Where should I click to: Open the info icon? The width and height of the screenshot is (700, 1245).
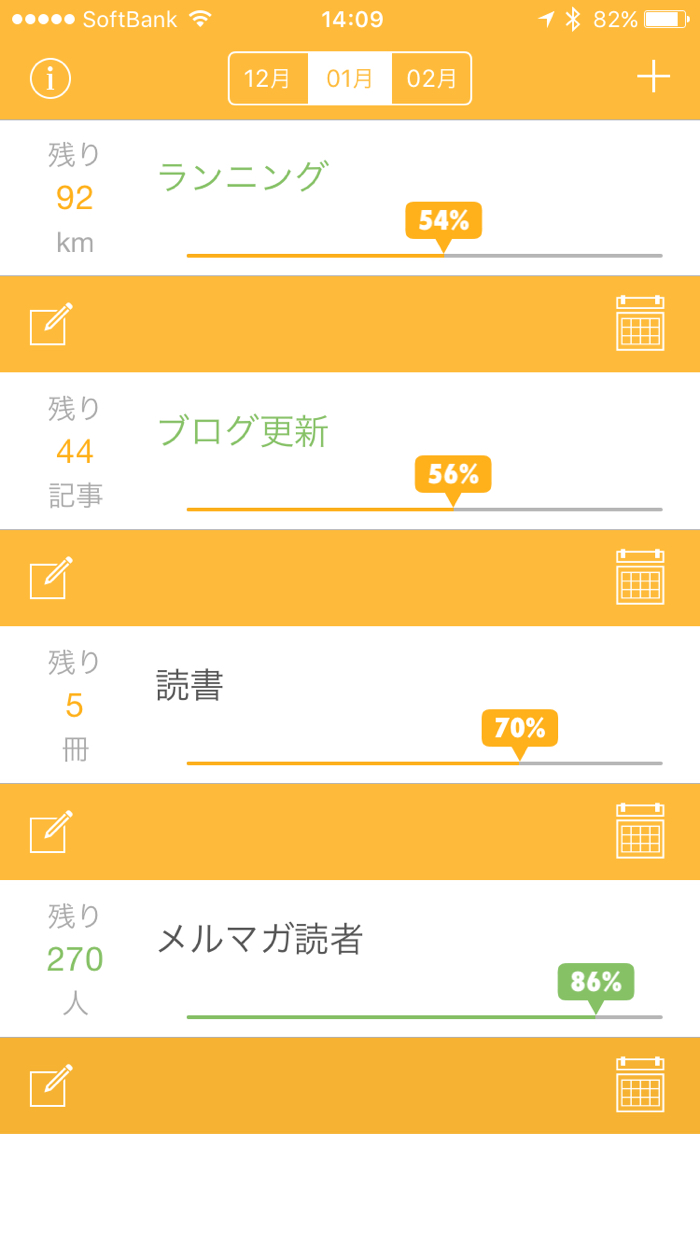point(50,78)
